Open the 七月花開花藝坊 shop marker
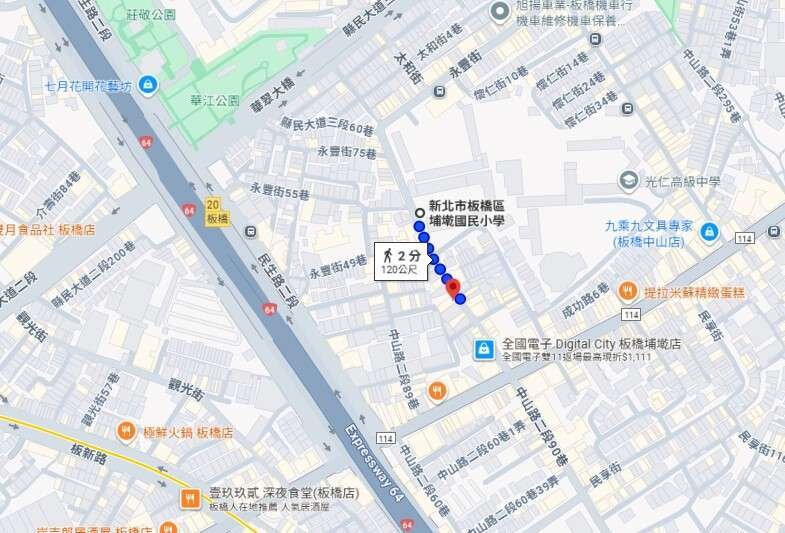This screenshot has height=533, width=785. [148, 84]
